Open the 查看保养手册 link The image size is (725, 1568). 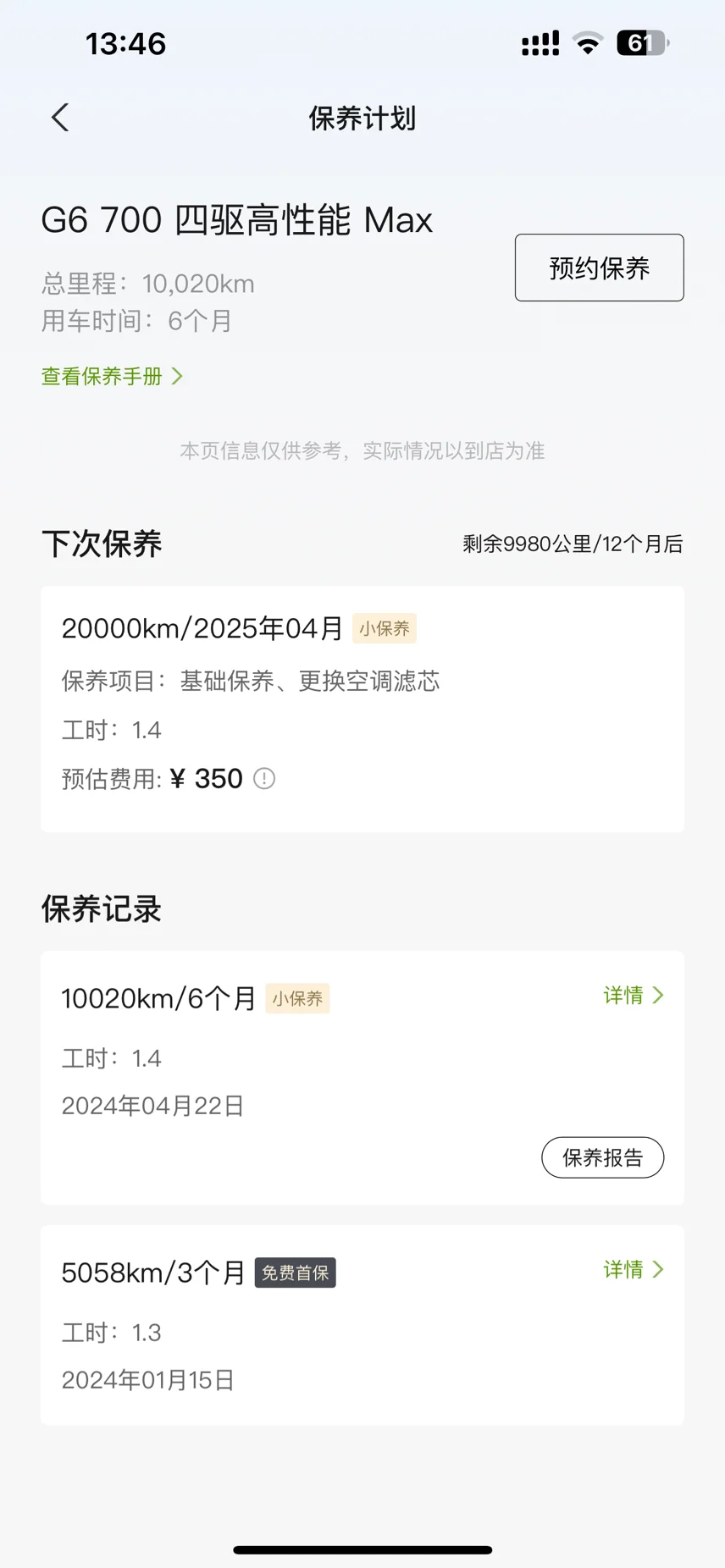pyautogui.click(x=112, y=376)
